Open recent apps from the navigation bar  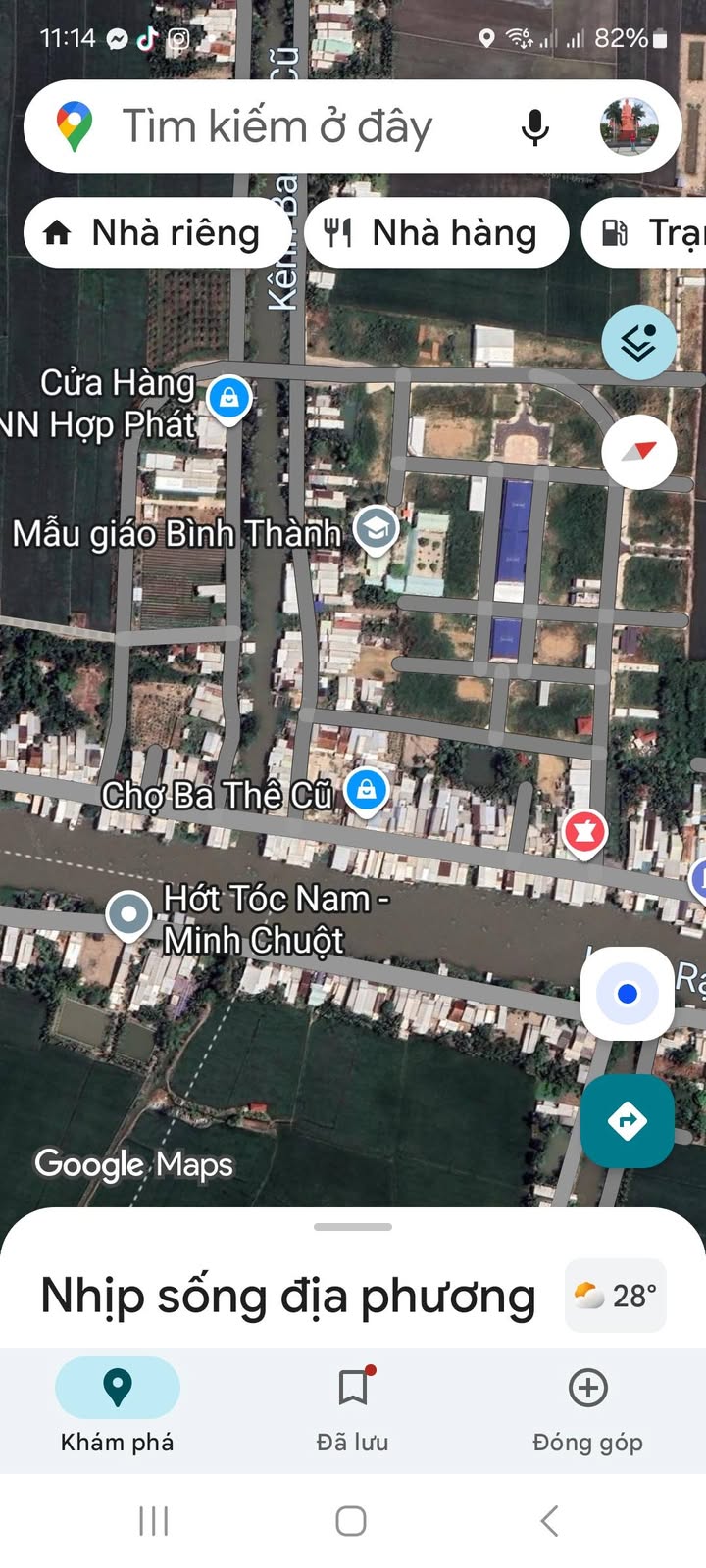[x=154, y=1521]
